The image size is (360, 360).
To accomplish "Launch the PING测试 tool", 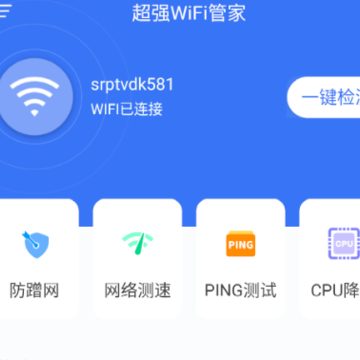I will point(241,260).
